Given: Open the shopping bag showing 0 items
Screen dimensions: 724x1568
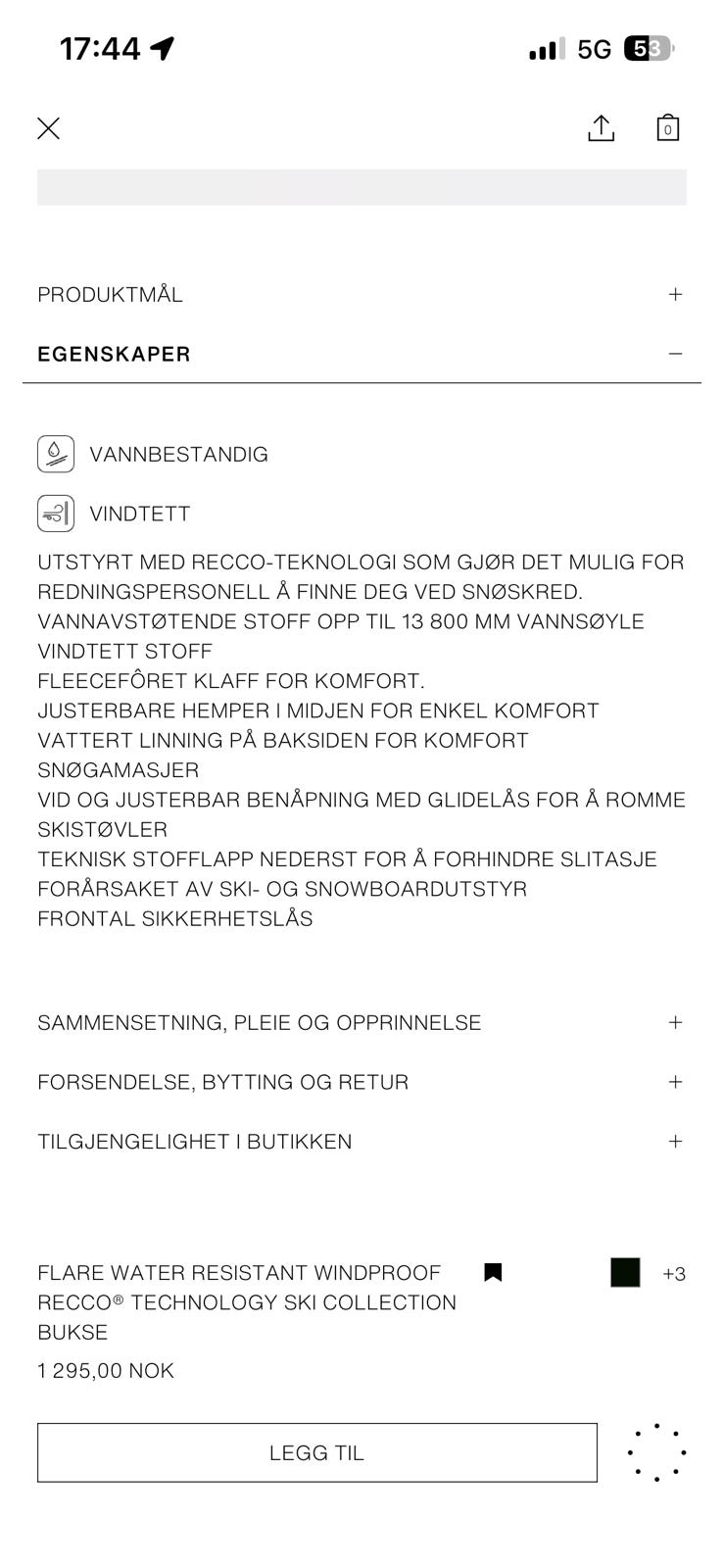Looking at the screenshot, I should (667, 128).
